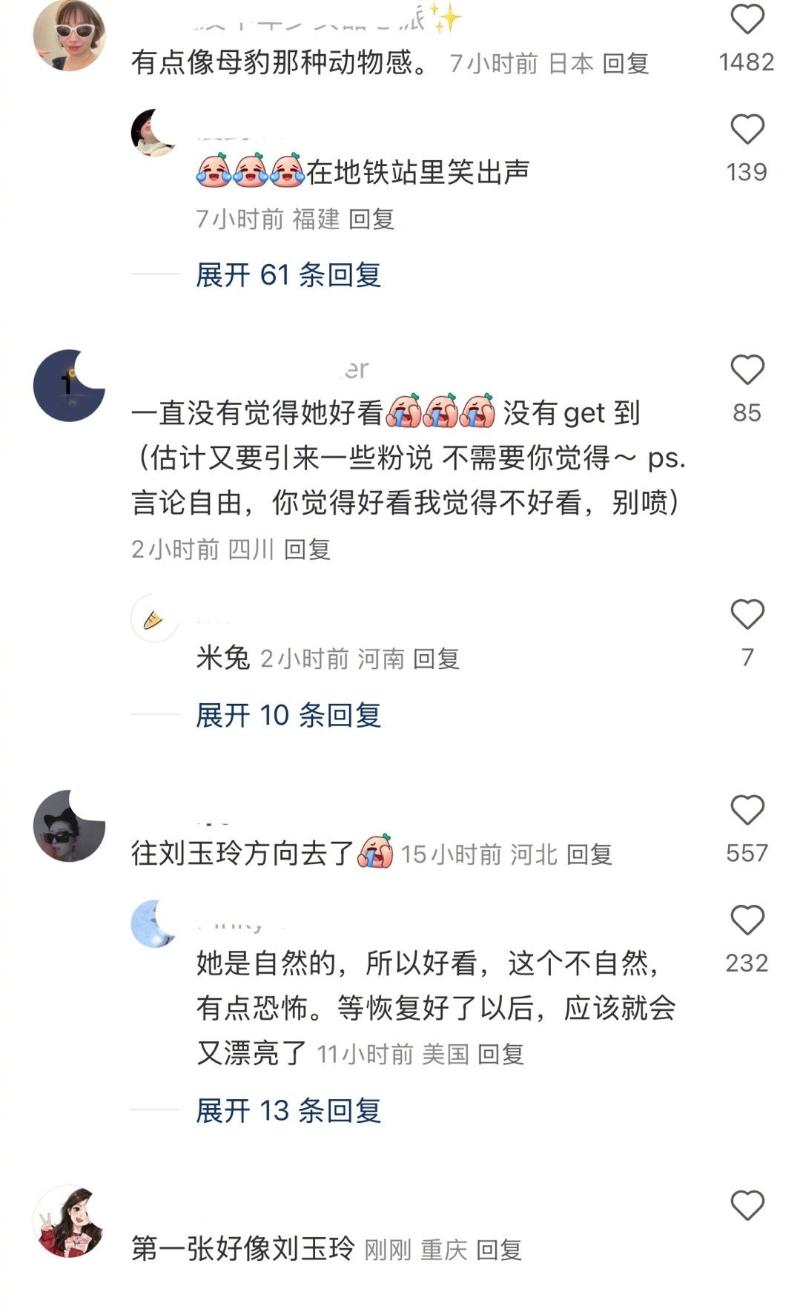Tap 回复 next to 米兔 河南
Viewport: 800px width, 1312px height.
tap(436, 659)
